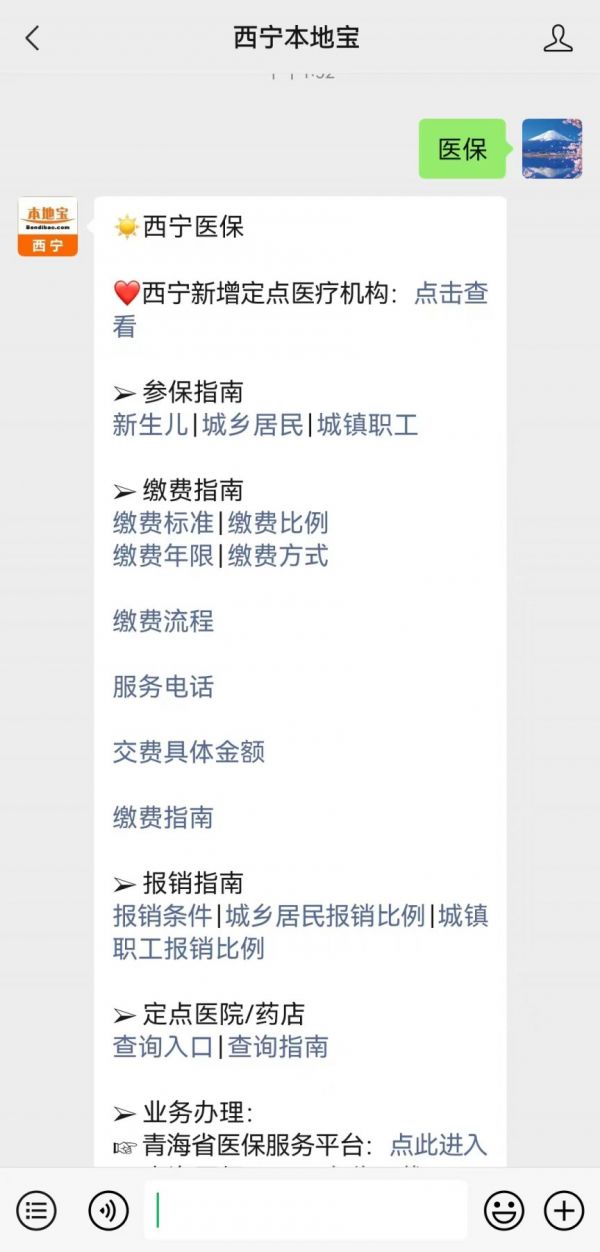The height and width of the screenshot is (1252, 600).
Task: Open the 城乡居民 enrollment link
Action: (x=253, y=425)
